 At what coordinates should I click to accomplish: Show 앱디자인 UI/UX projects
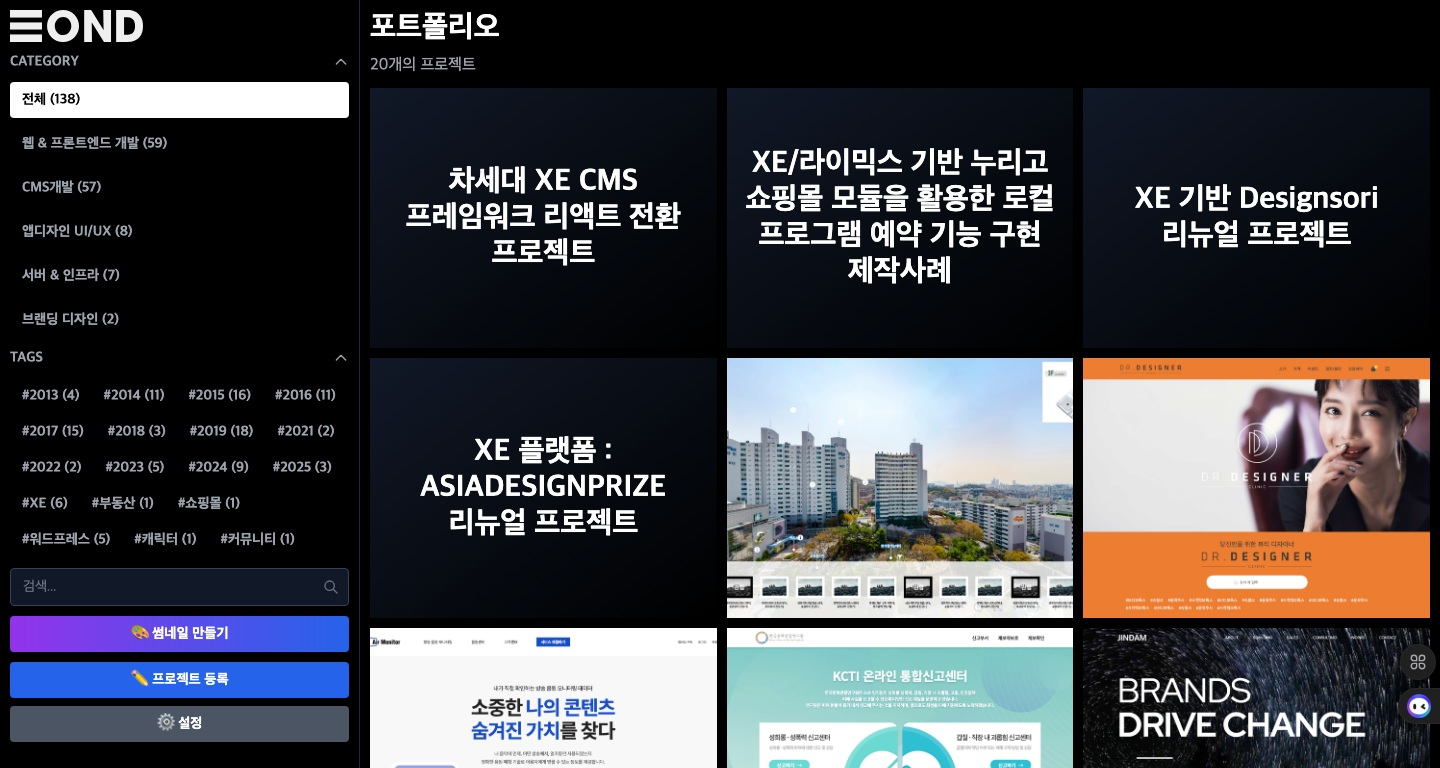77,231
